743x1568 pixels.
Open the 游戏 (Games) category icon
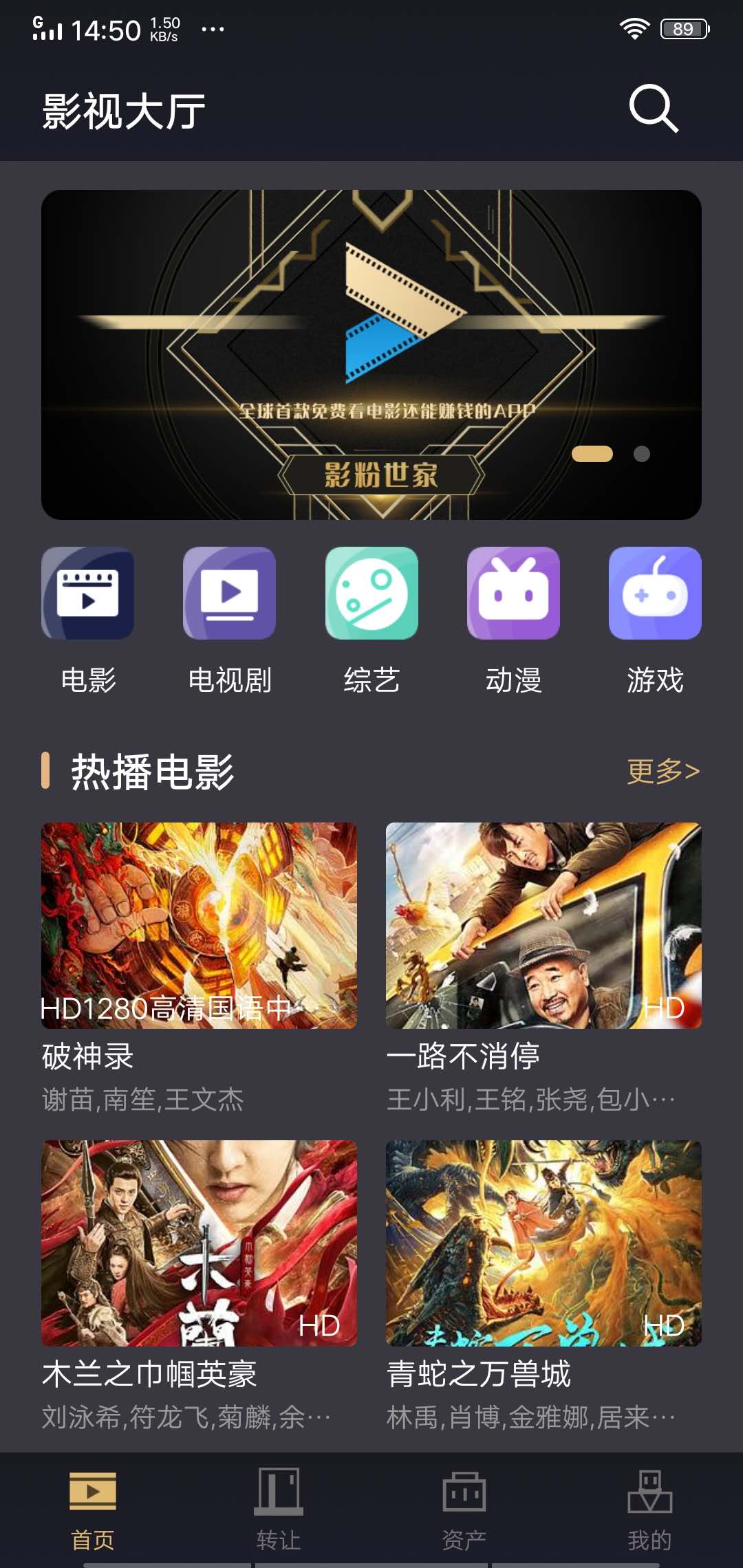pos(654,594)
